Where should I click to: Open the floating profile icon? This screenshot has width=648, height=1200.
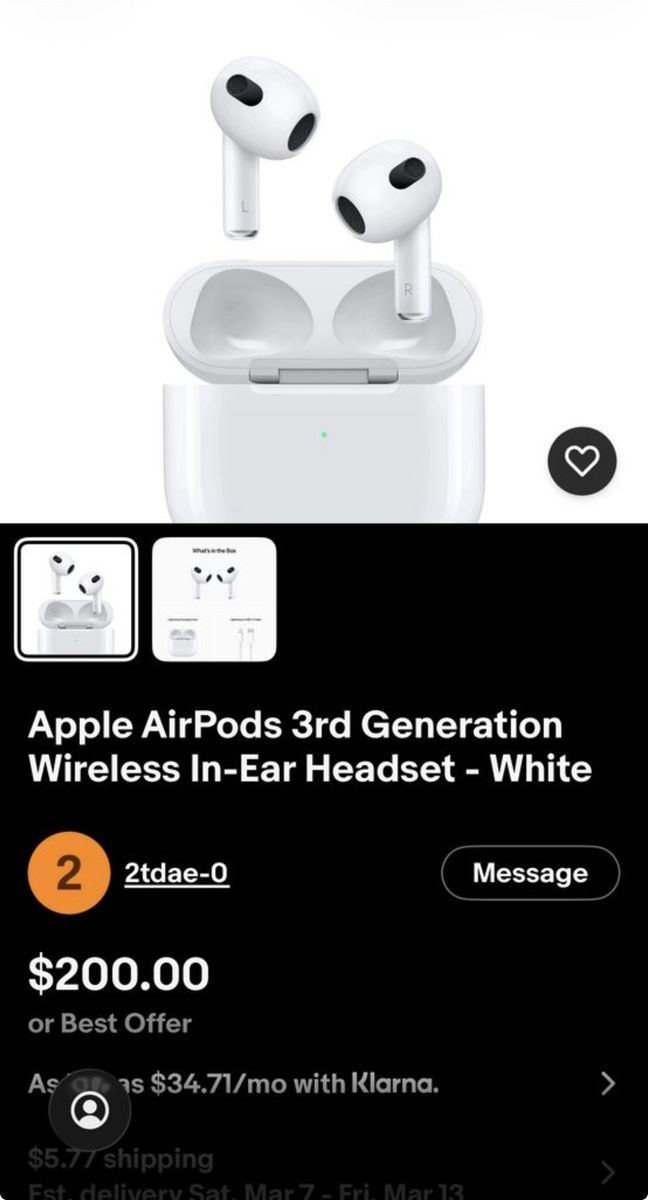(x=90, y=1109)
